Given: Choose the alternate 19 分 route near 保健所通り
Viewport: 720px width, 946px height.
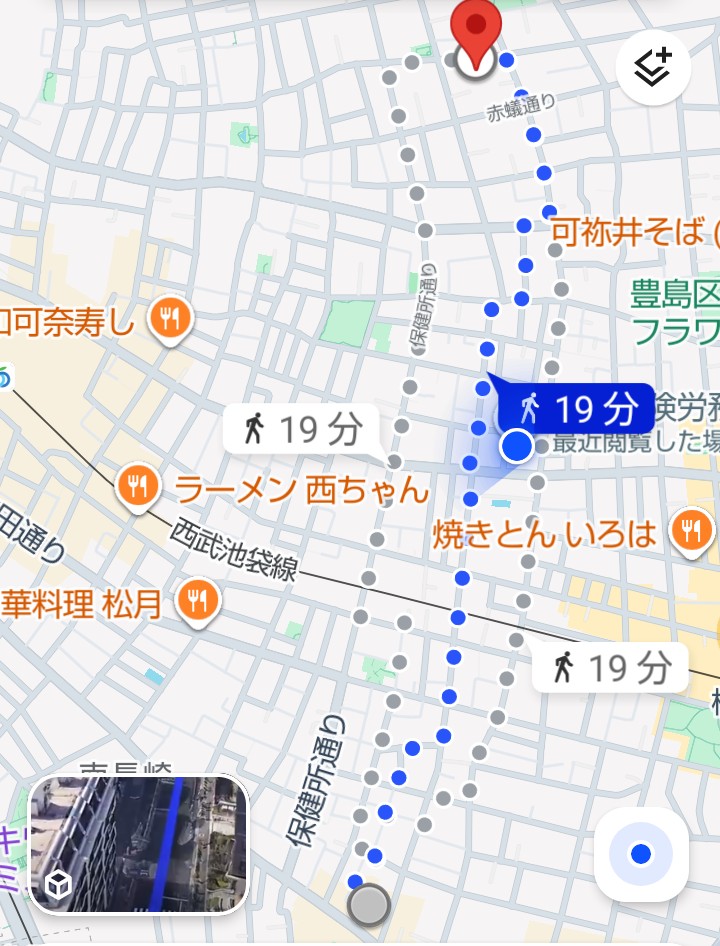Looking at the screenshot, I should tap(300, 429).
